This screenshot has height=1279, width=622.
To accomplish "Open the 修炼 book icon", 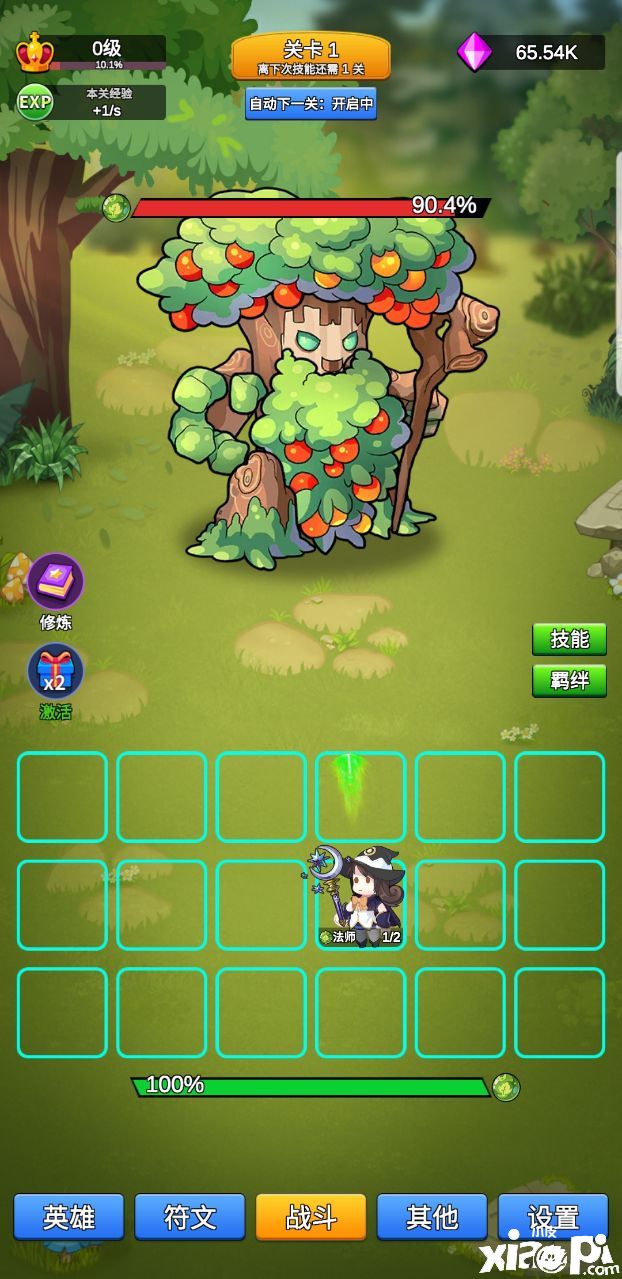I will point(55,581).
